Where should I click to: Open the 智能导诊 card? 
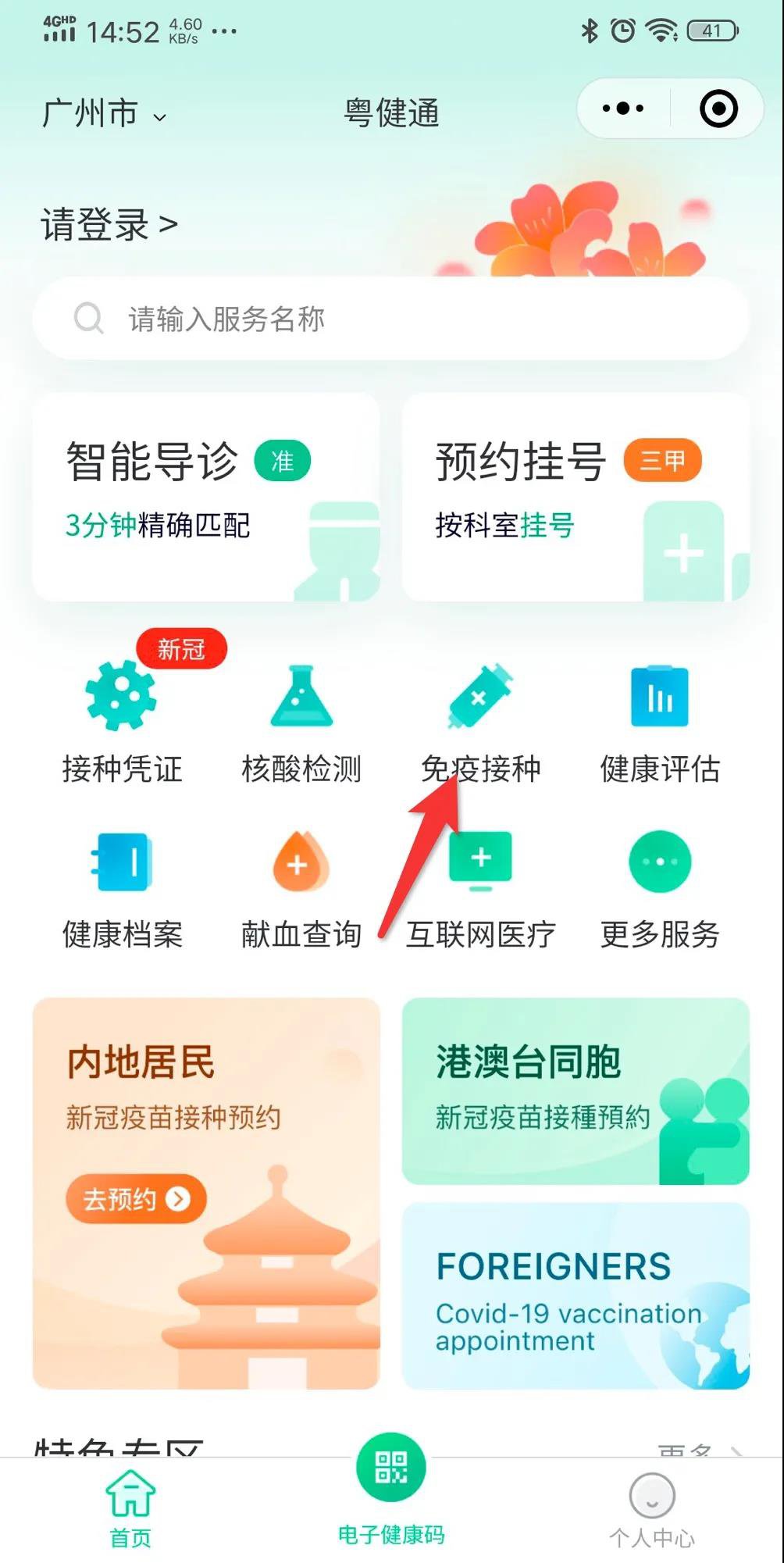[206, 497]
